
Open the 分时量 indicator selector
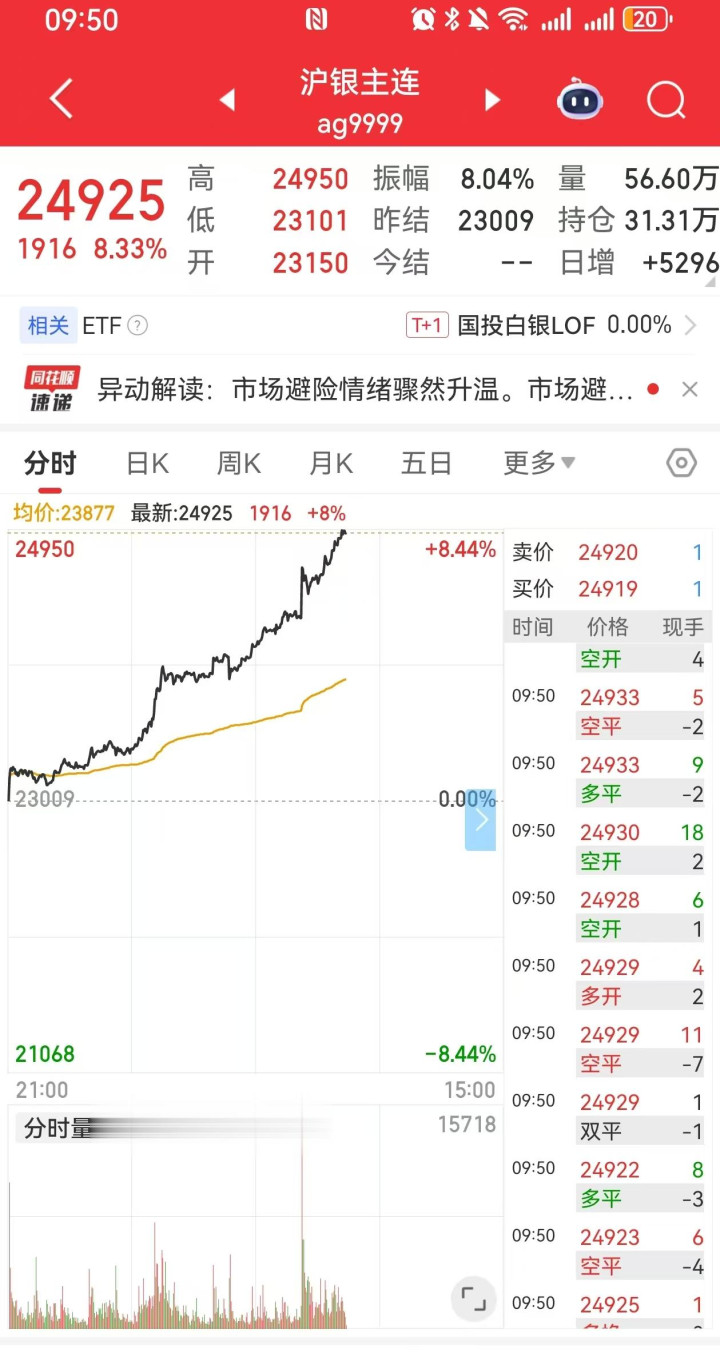coord(58,1129)
